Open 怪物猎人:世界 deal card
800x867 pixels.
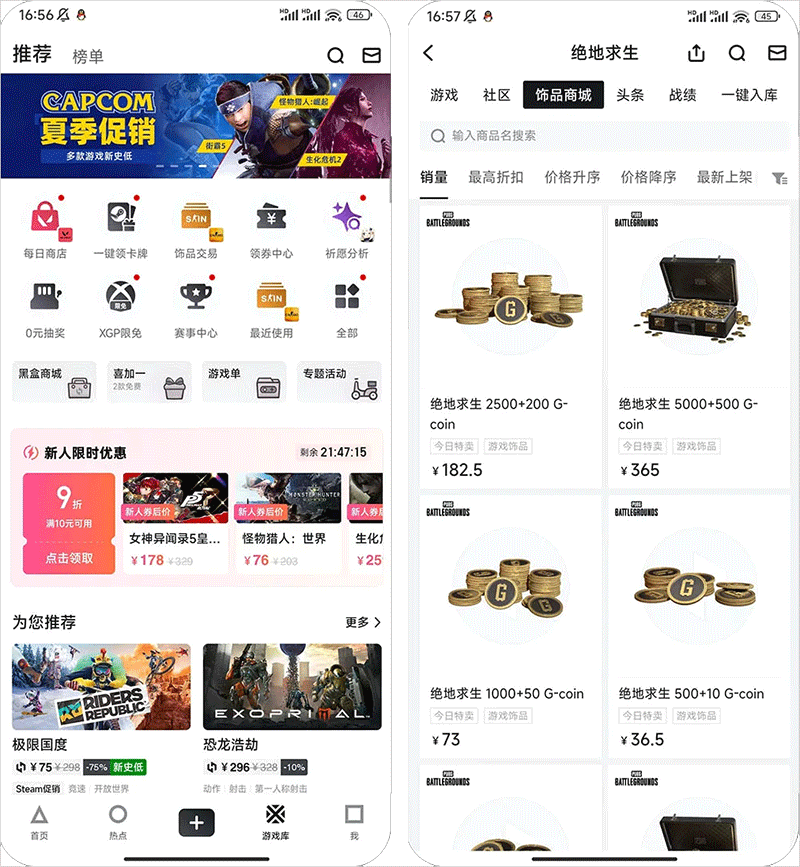click(x=284, y=523)
